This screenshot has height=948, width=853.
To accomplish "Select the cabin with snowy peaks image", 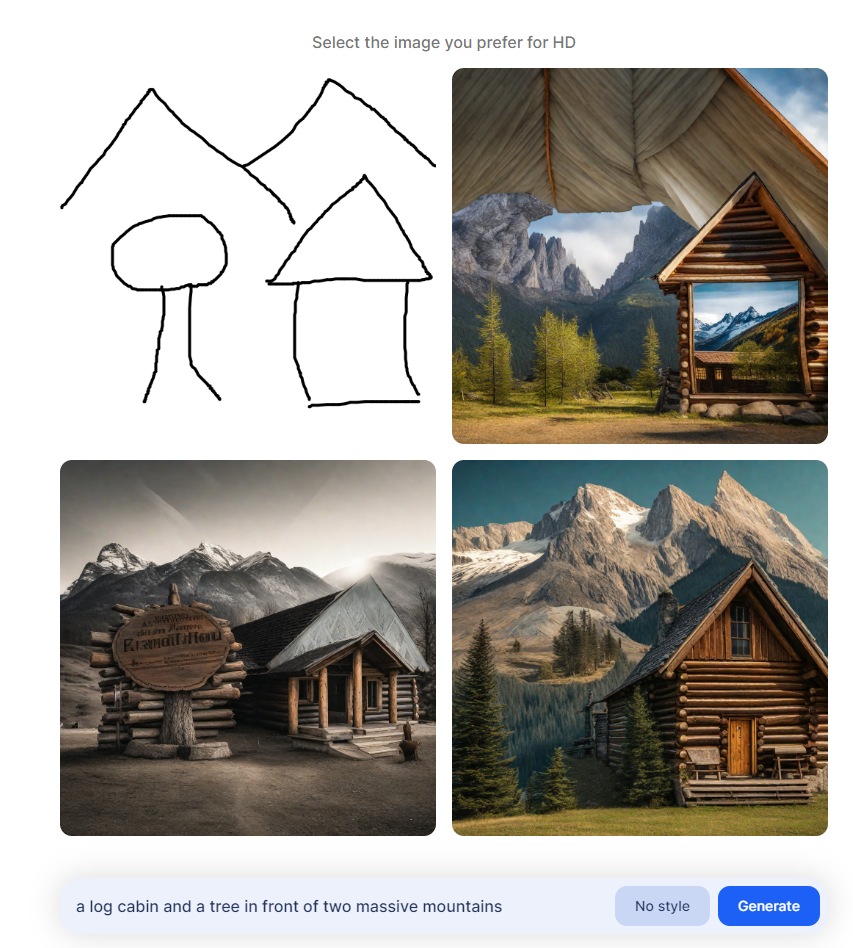I will pos(639,647).
